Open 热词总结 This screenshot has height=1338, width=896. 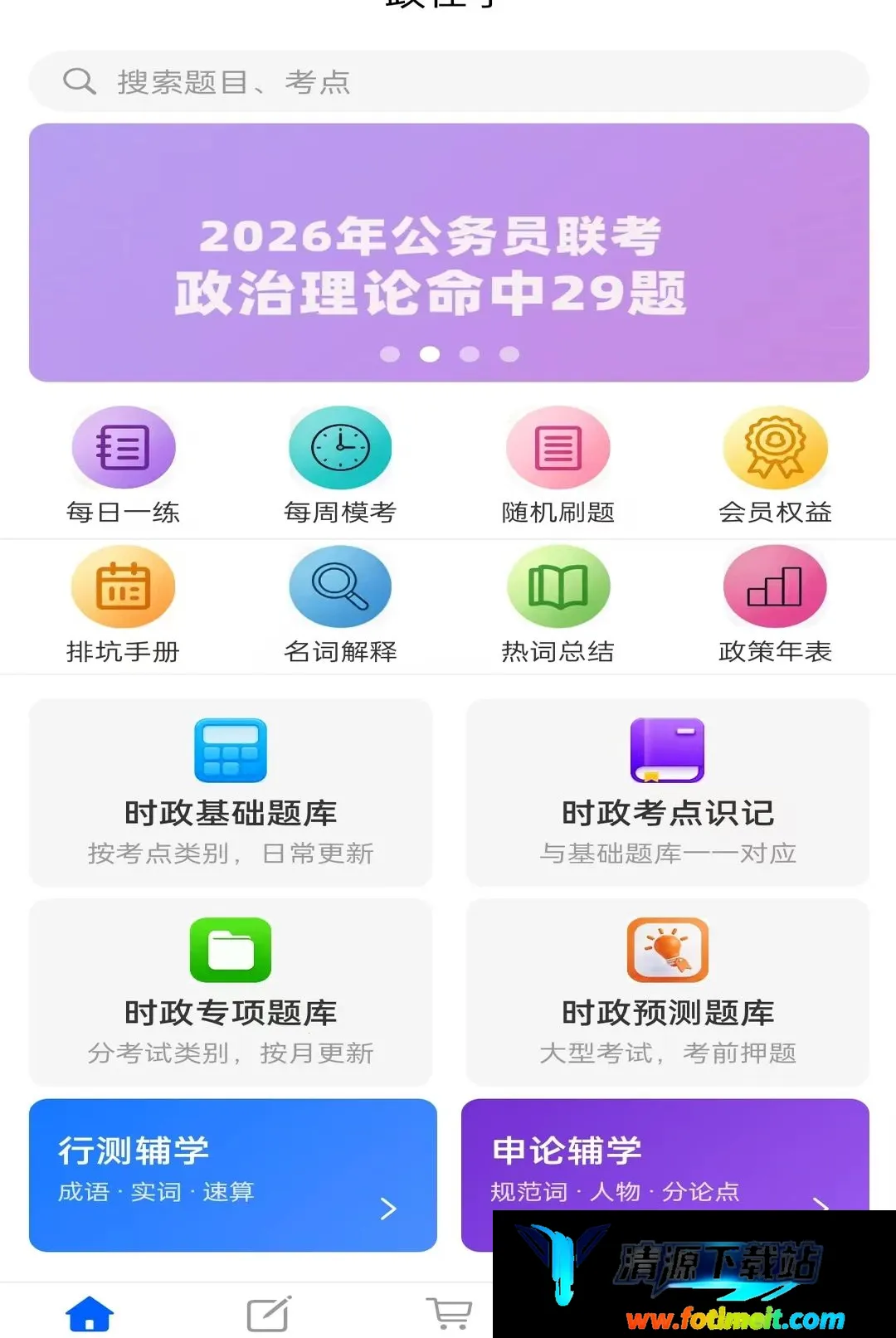click(x=558, y=606)
